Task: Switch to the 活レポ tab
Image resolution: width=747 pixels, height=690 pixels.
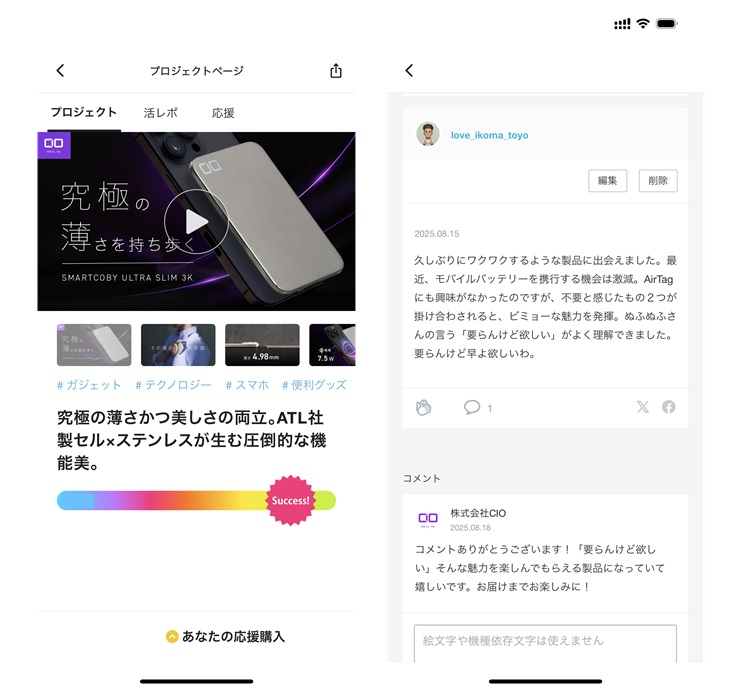Action: (x=160, y=113)
